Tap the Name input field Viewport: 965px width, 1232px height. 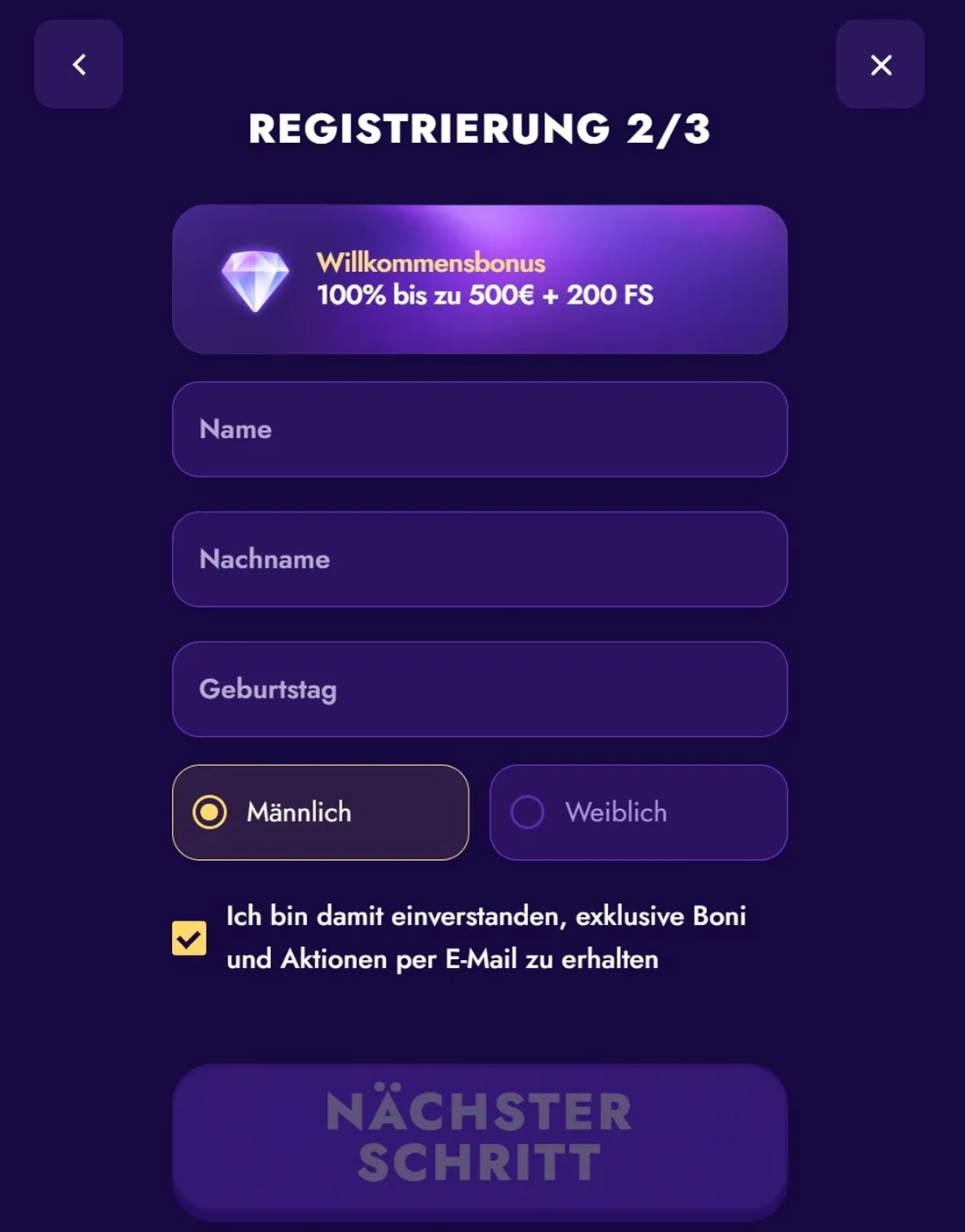(x=479, y=429)
